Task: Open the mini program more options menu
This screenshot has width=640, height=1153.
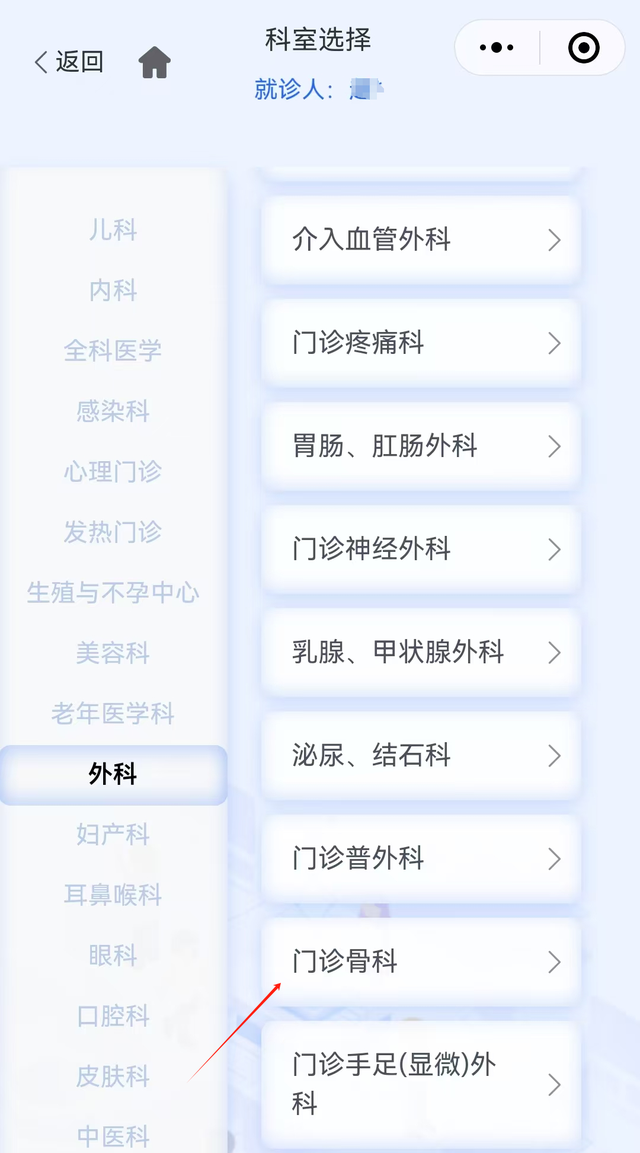Action: 497,47
